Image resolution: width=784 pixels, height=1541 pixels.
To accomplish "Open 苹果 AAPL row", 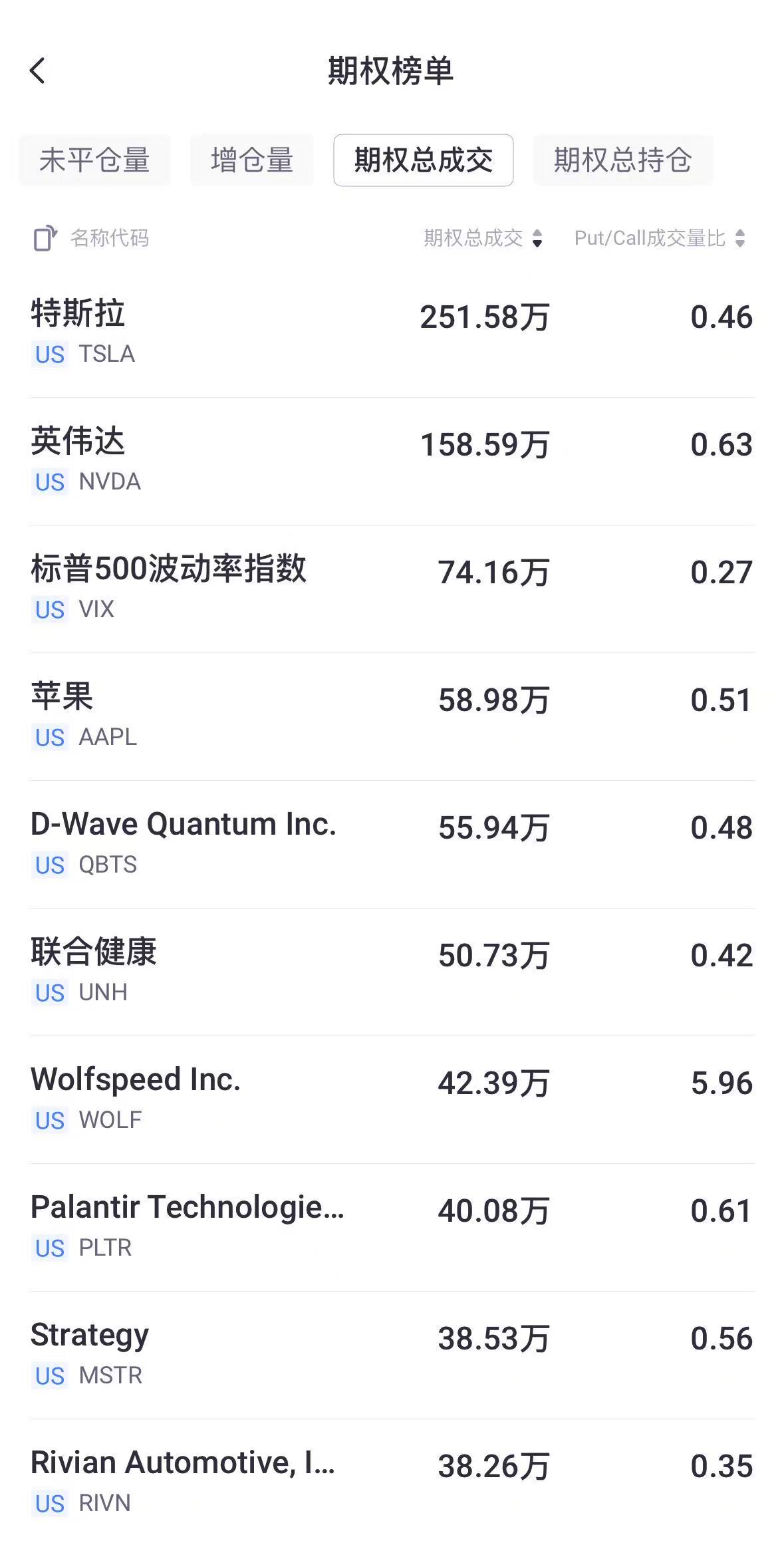I will click(392, 717).
